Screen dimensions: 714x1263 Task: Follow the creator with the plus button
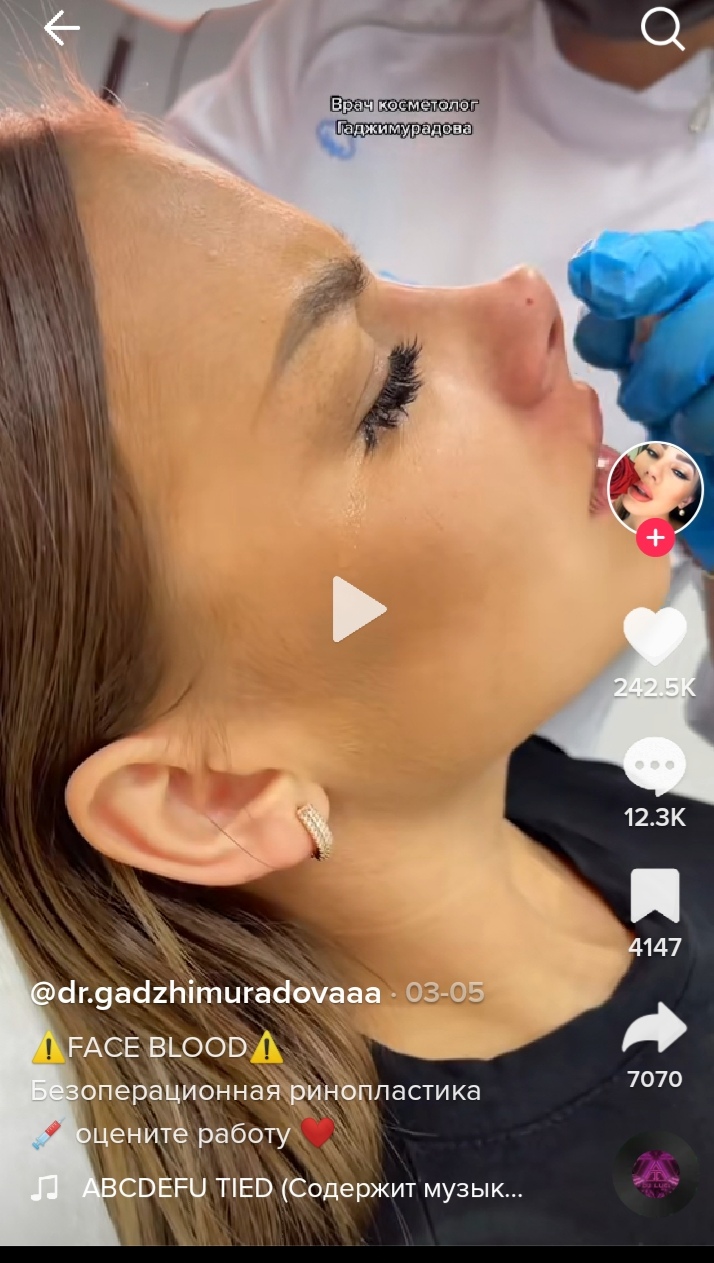655,538
